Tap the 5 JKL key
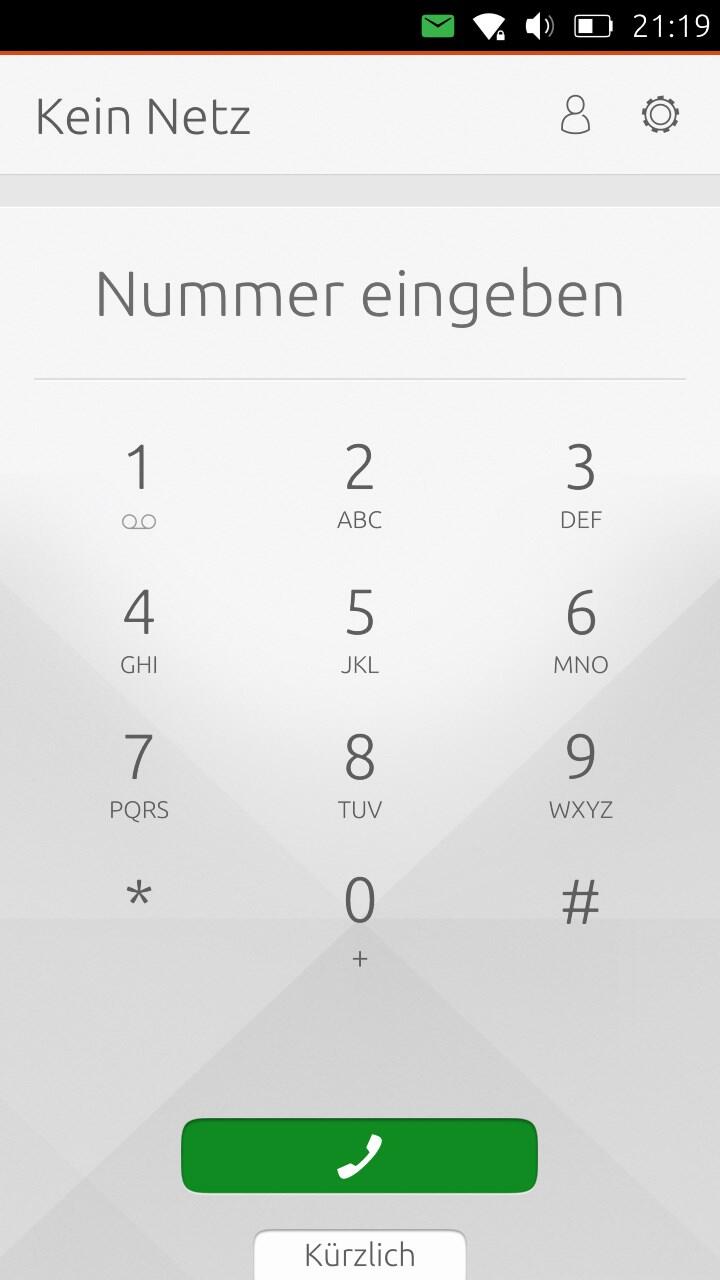This screenshot has width=720, height=1280. coord(360,632)
